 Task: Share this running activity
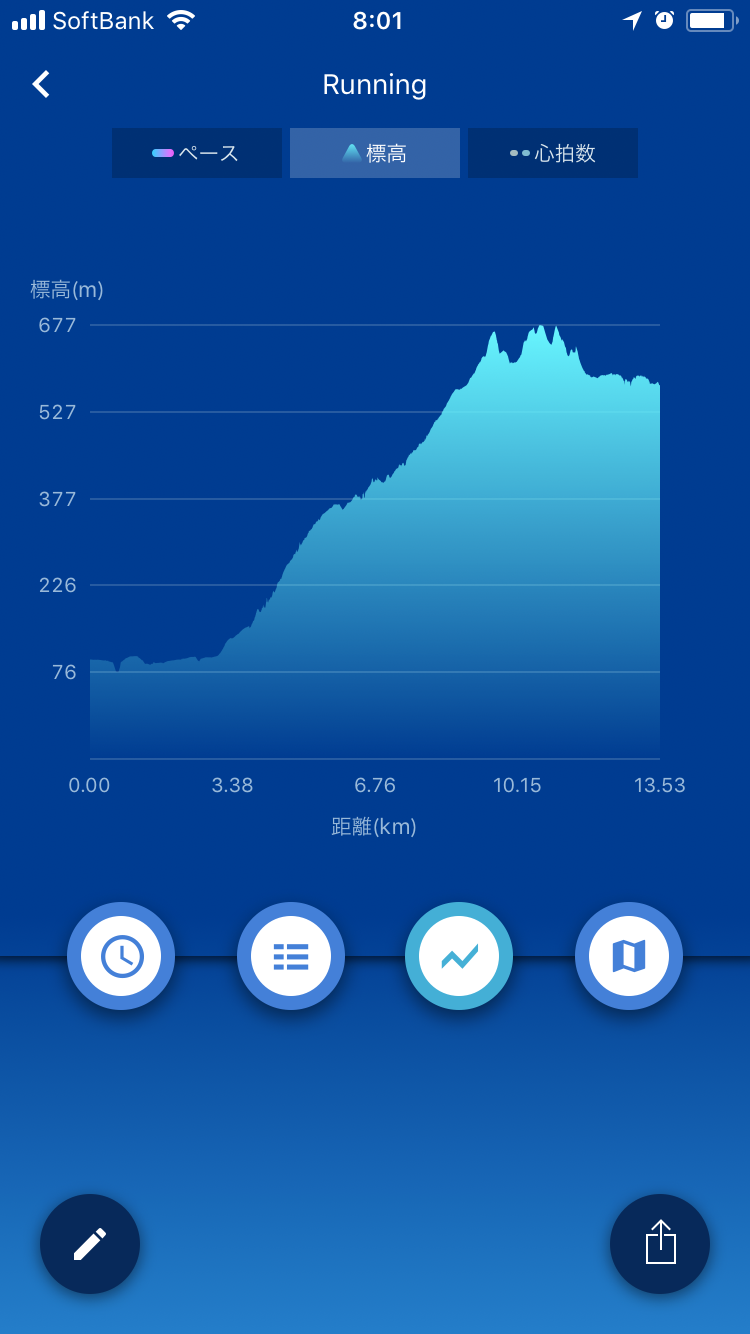(x=660, y=1244)
